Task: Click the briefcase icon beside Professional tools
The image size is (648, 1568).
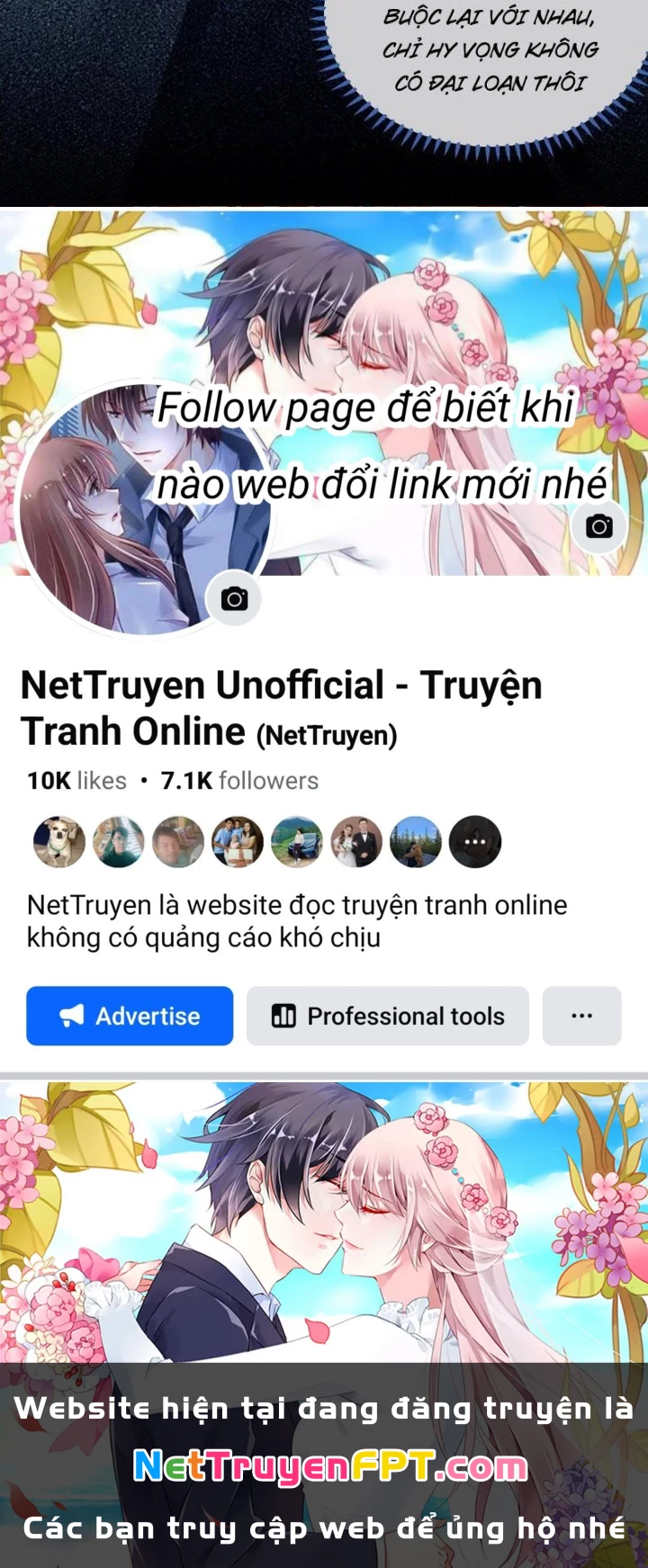Action: click(x=285, y=1016)
